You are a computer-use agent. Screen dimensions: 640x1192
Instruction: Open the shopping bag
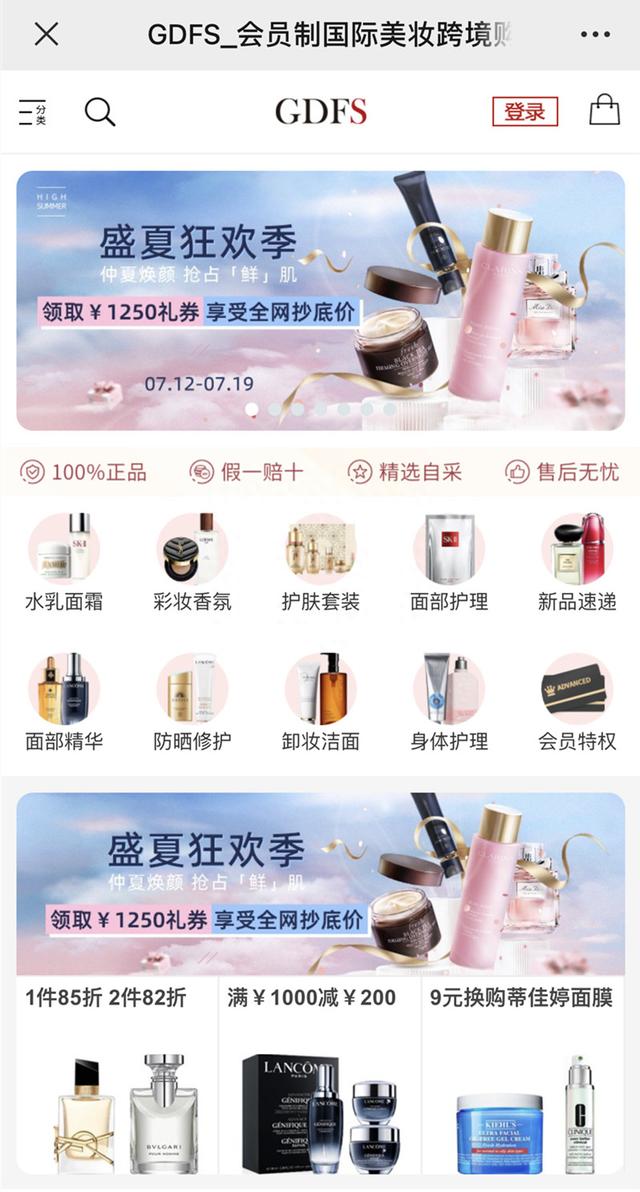coord(604,110)
